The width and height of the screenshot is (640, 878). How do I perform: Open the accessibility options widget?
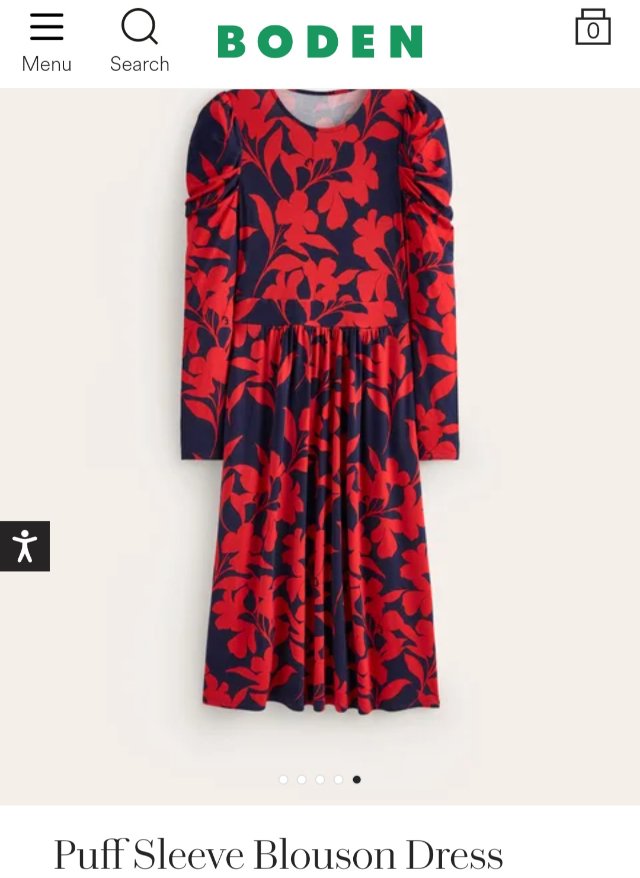(24, 546)
